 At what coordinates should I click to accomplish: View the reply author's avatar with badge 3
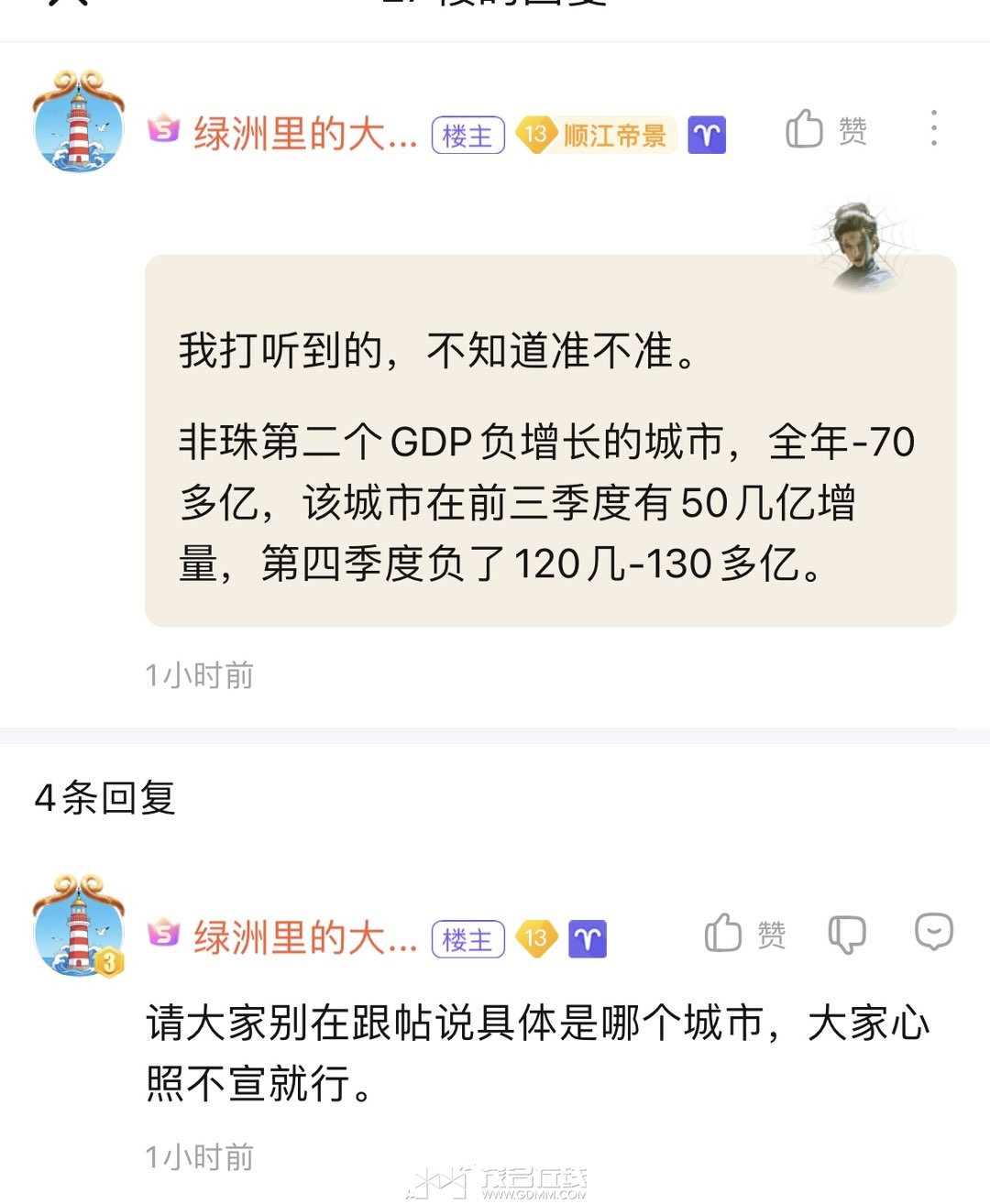click(78, 925)
